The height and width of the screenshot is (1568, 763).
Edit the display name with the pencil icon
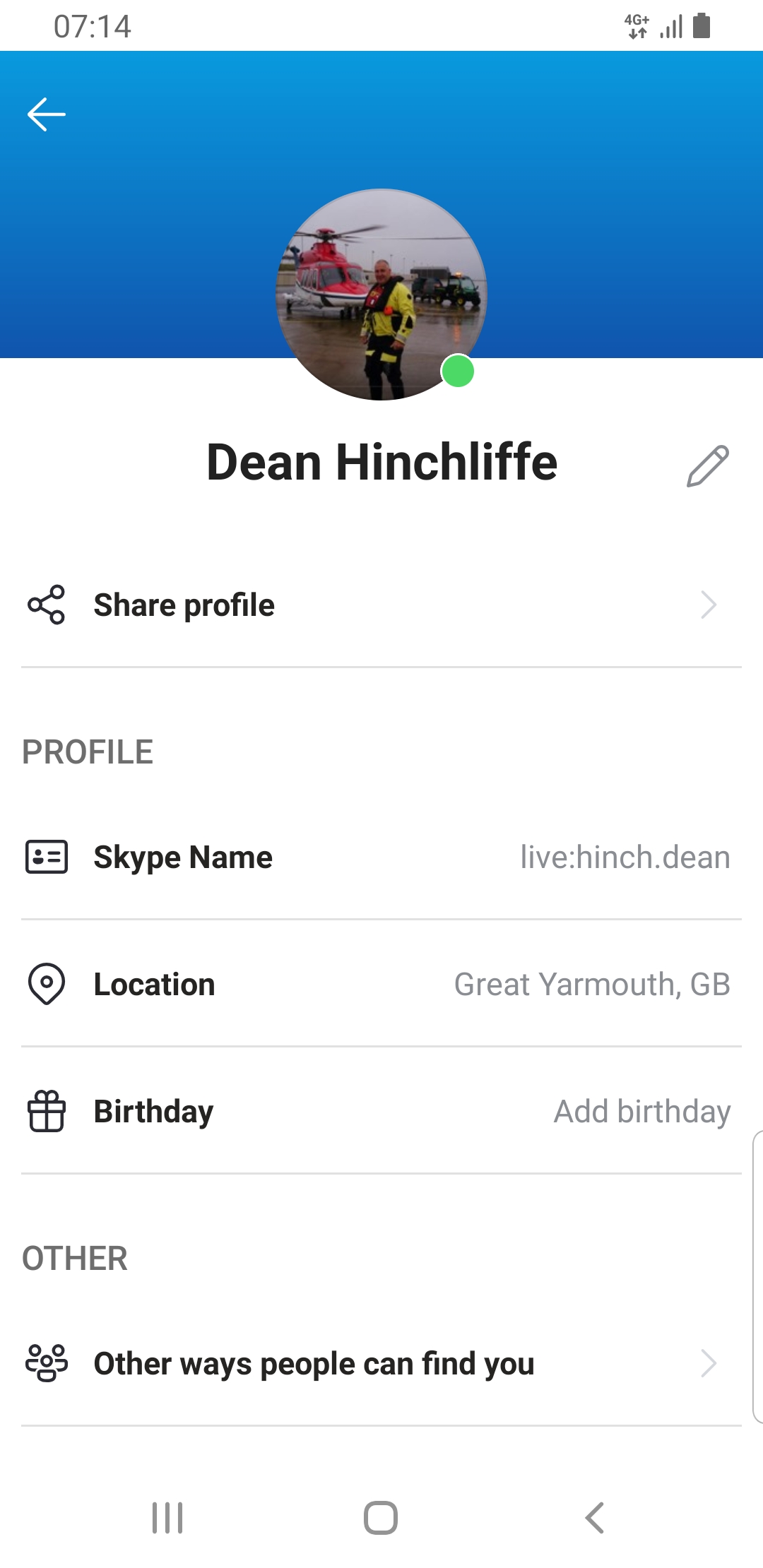coord(707,465)
